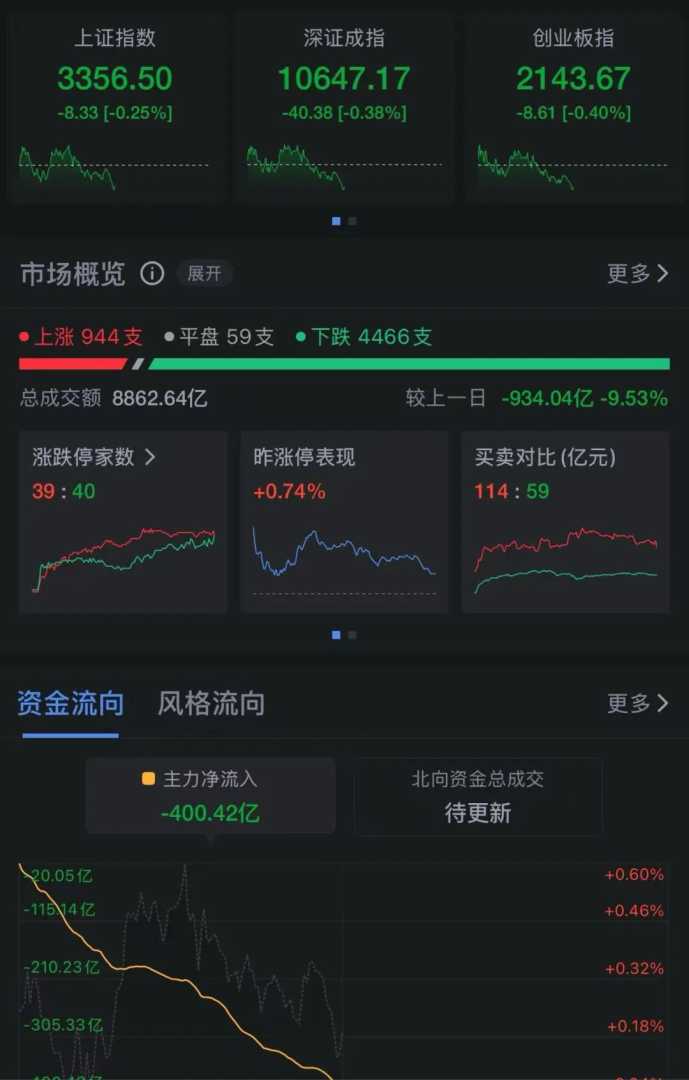
Task: Expand market overview with 展开
Action: (204, 273)
